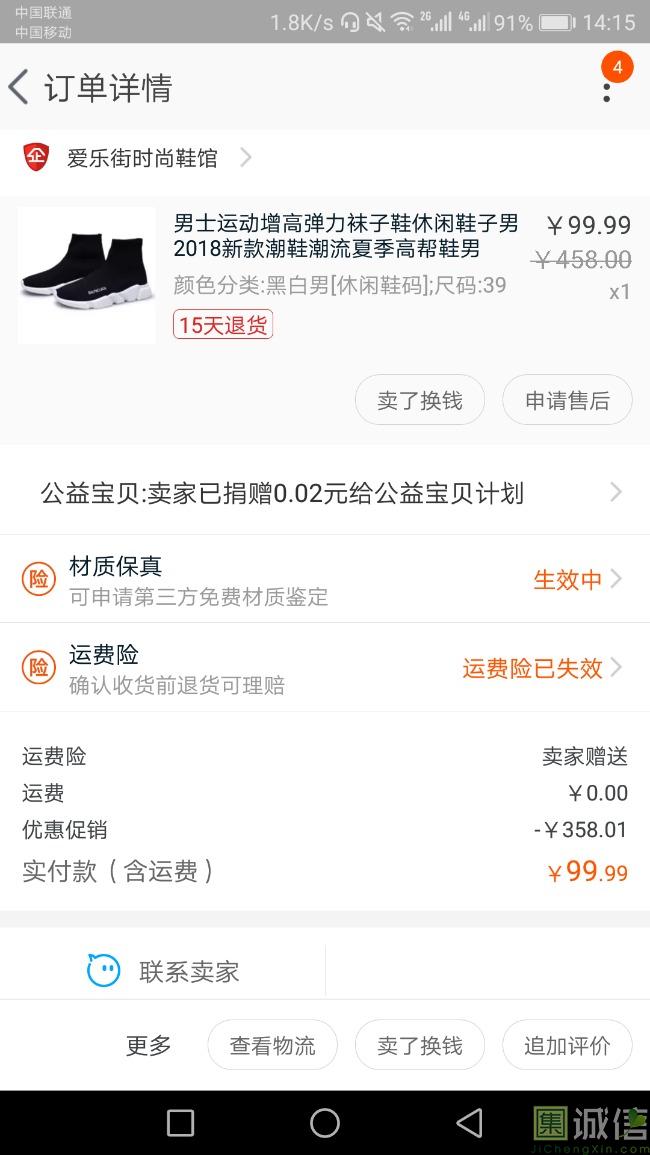View the 运费险 shipping insurance details
Screen dimensions: 650x1155
point(325,667)
